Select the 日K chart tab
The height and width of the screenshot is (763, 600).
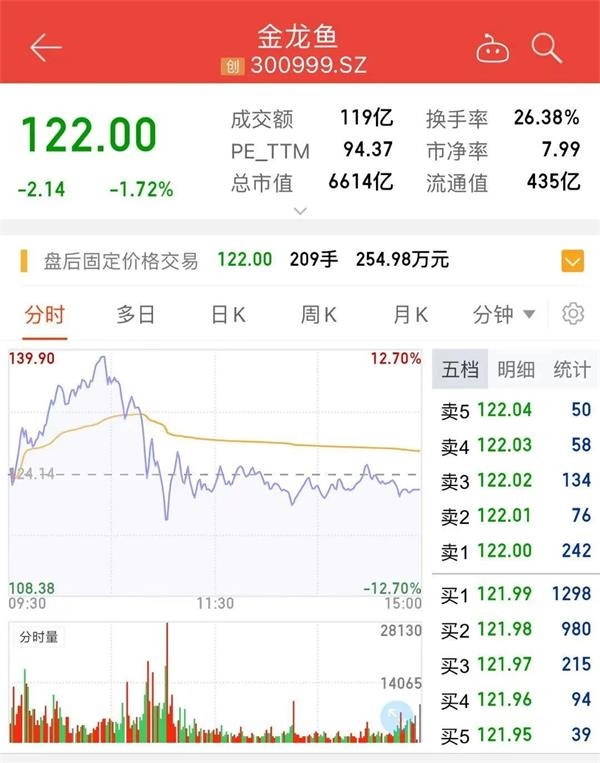coord(228,315)
